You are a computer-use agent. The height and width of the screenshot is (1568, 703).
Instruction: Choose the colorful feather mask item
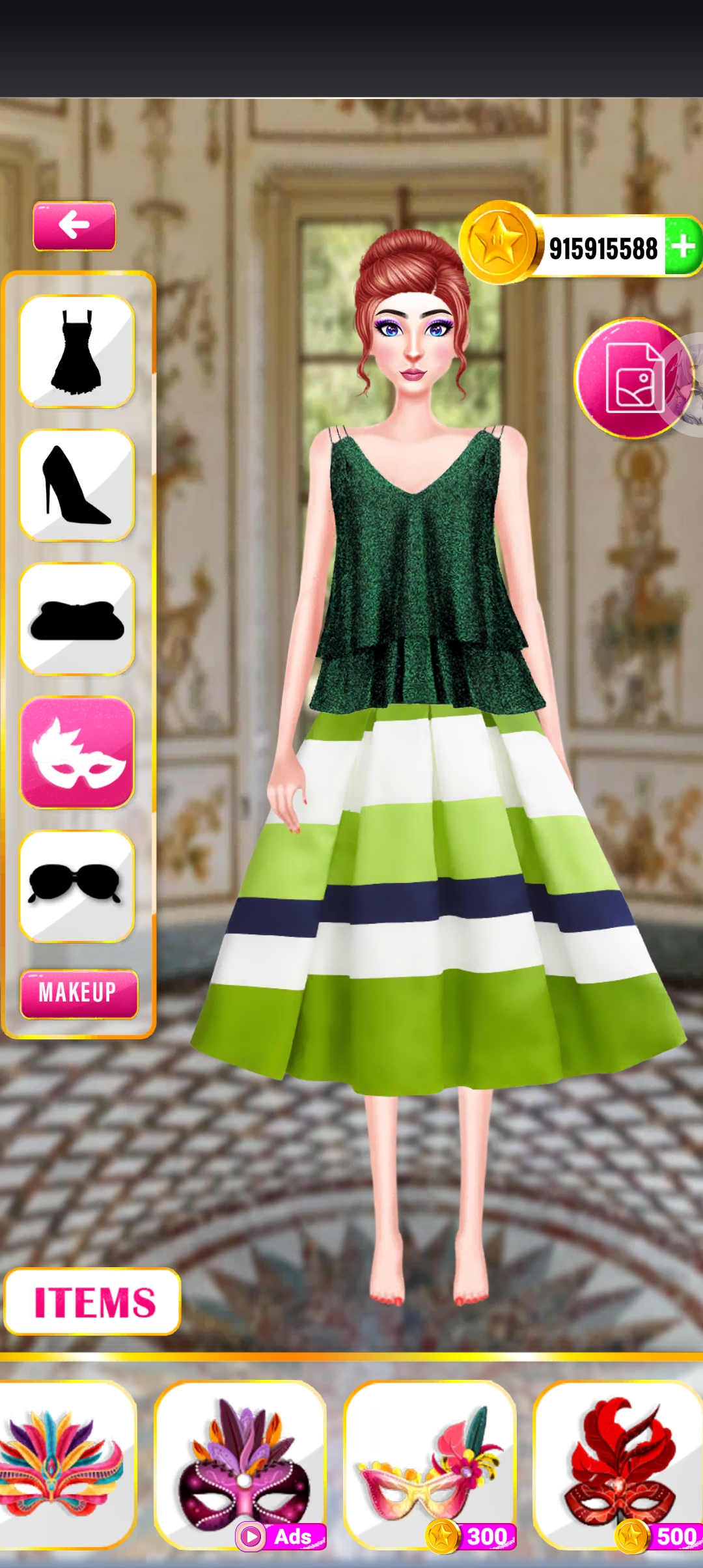click(x=64, y=1464)
